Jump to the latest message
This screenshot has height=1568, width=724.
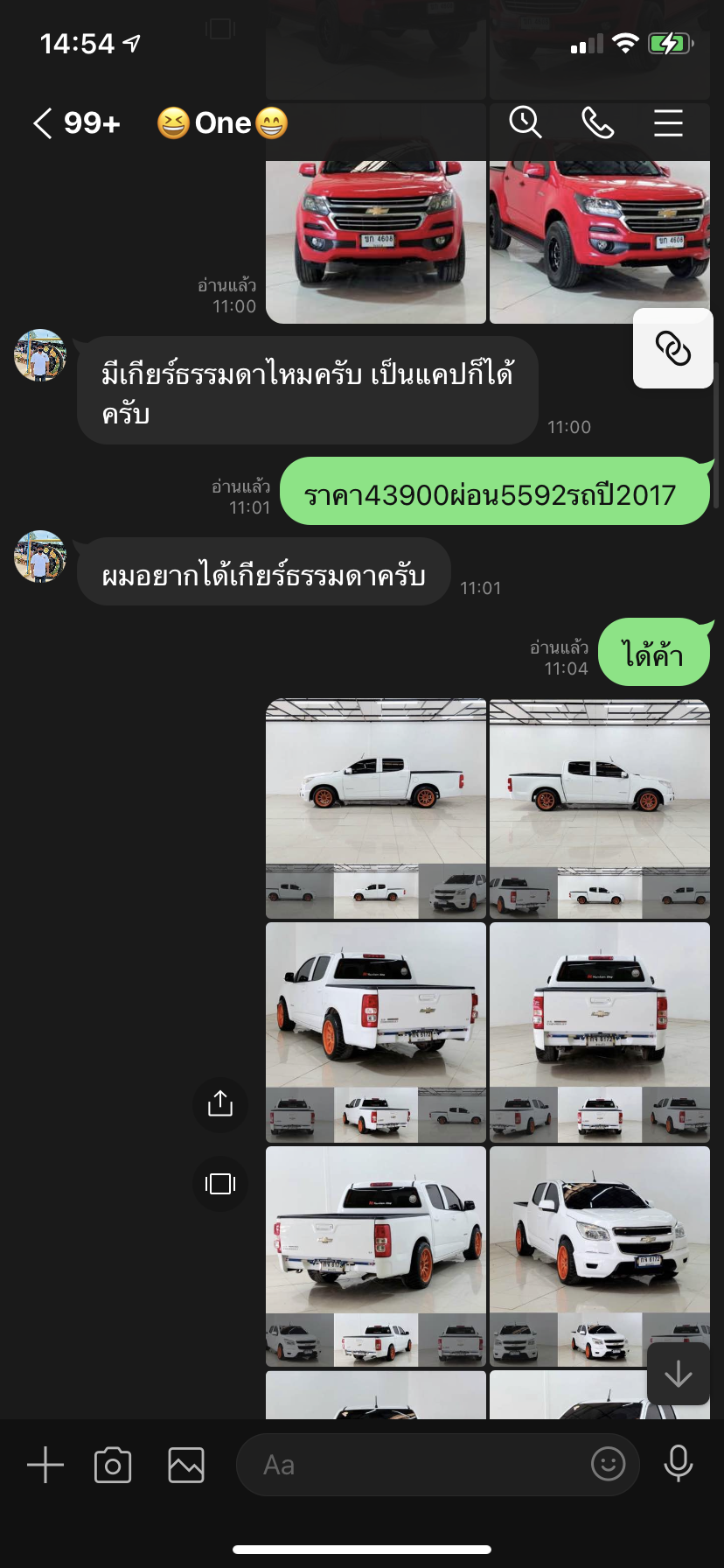[678, 1374]
